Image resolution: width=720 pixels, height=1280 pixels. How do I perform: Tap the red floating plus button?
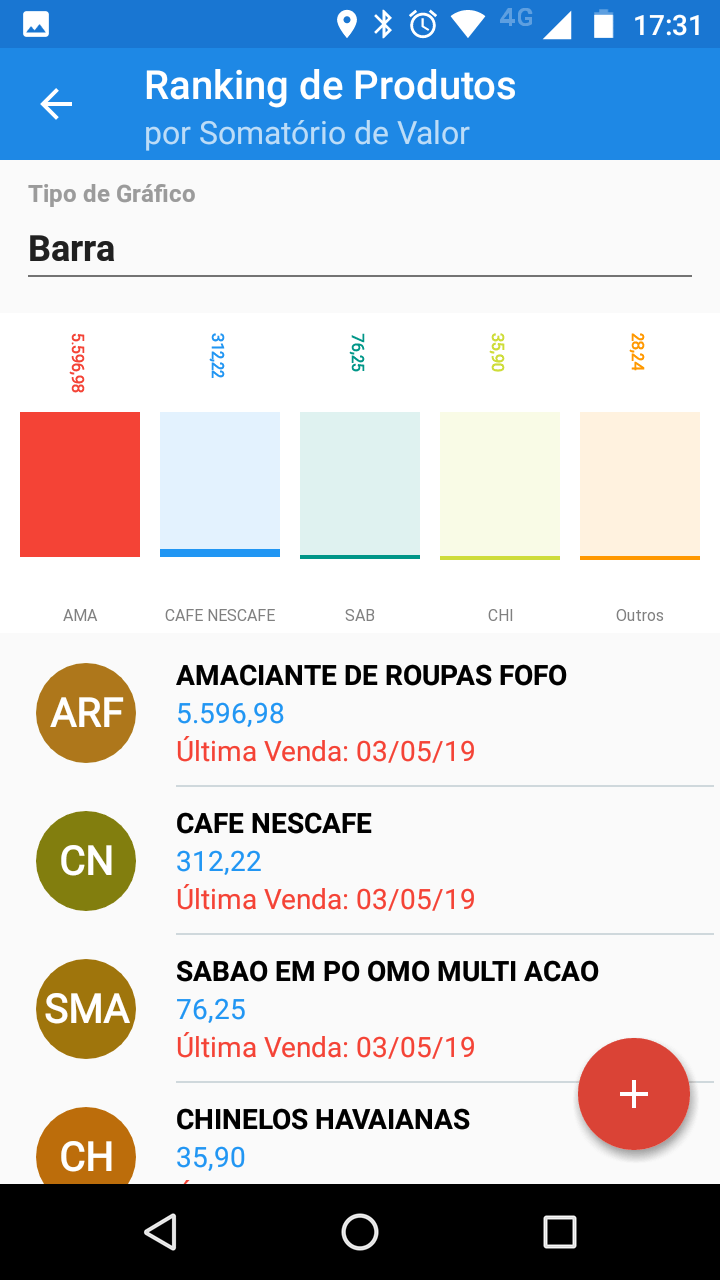[x=634, y=1094]
